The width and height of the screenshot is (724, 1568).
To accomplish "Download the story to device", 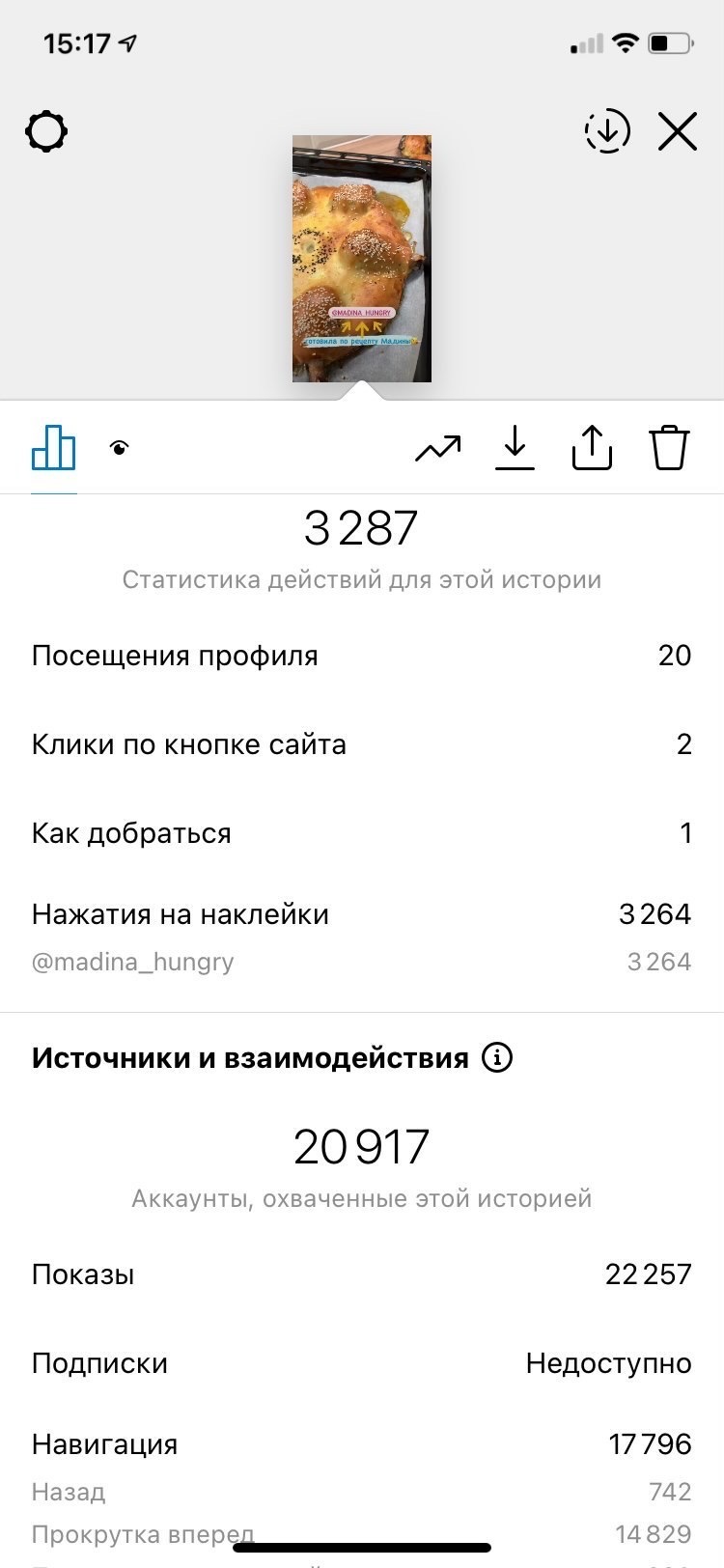I will pos(515,448).
